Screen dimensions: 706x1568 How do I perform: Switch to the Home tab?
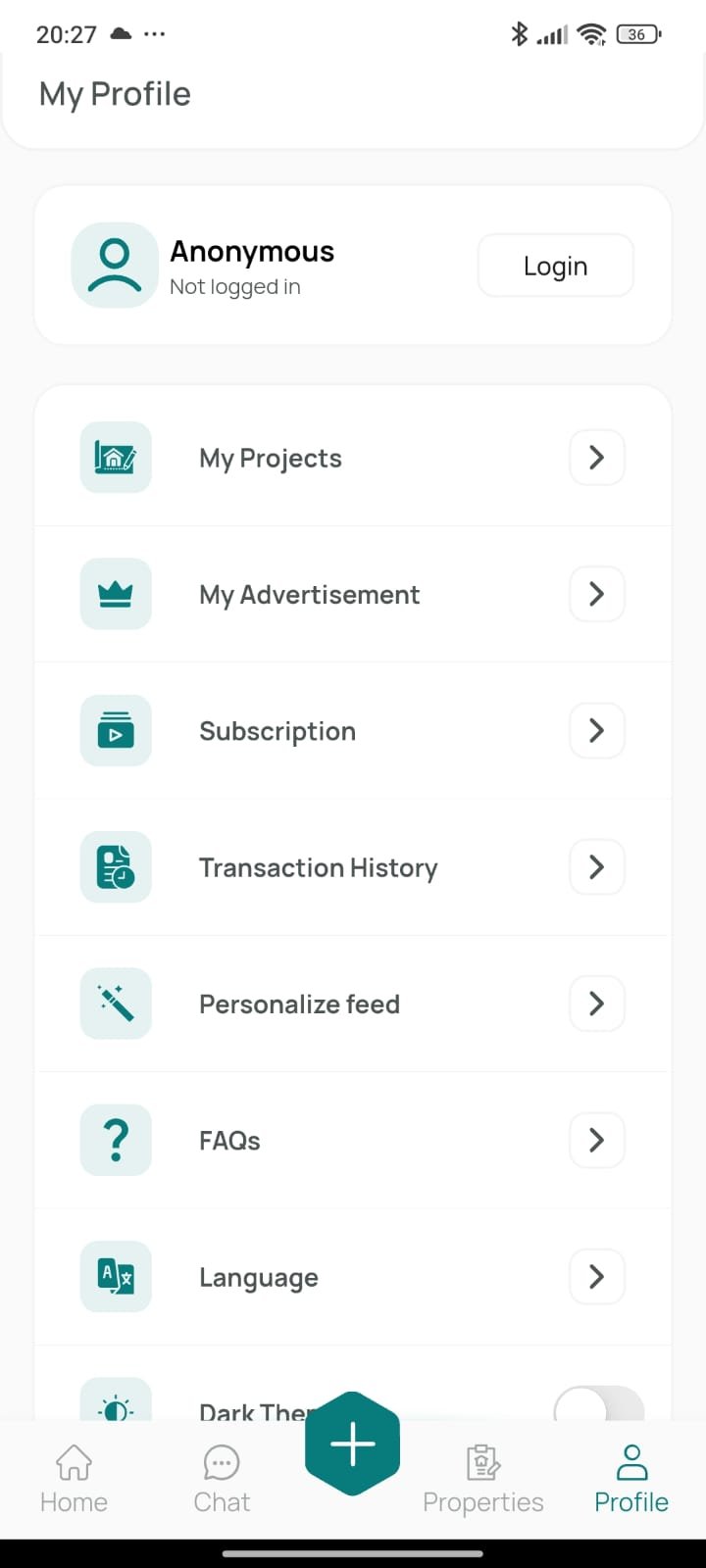pos(74,1479)
